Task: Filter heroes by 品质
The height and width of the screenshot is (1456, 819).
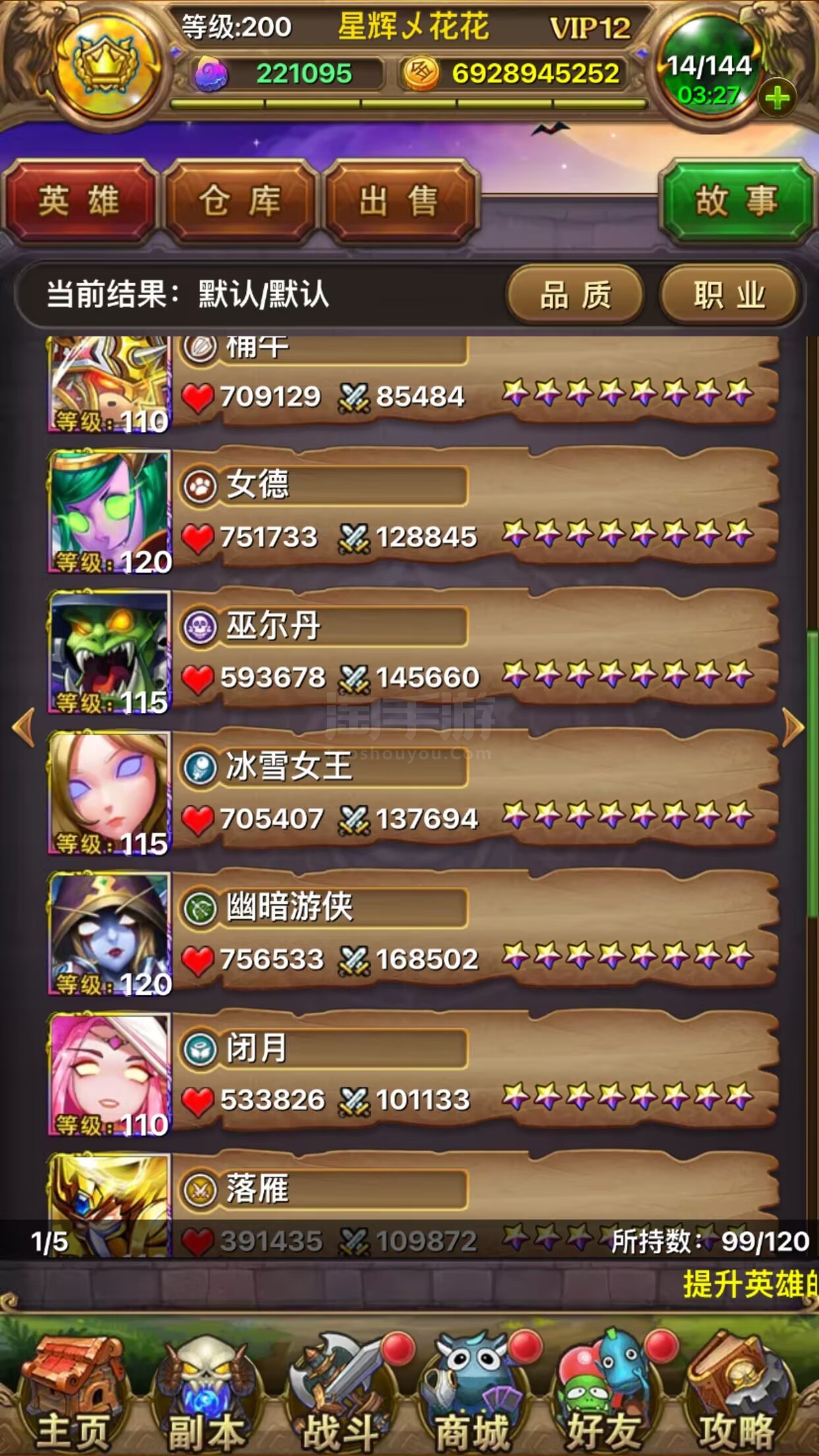Action: coord(575,295)
